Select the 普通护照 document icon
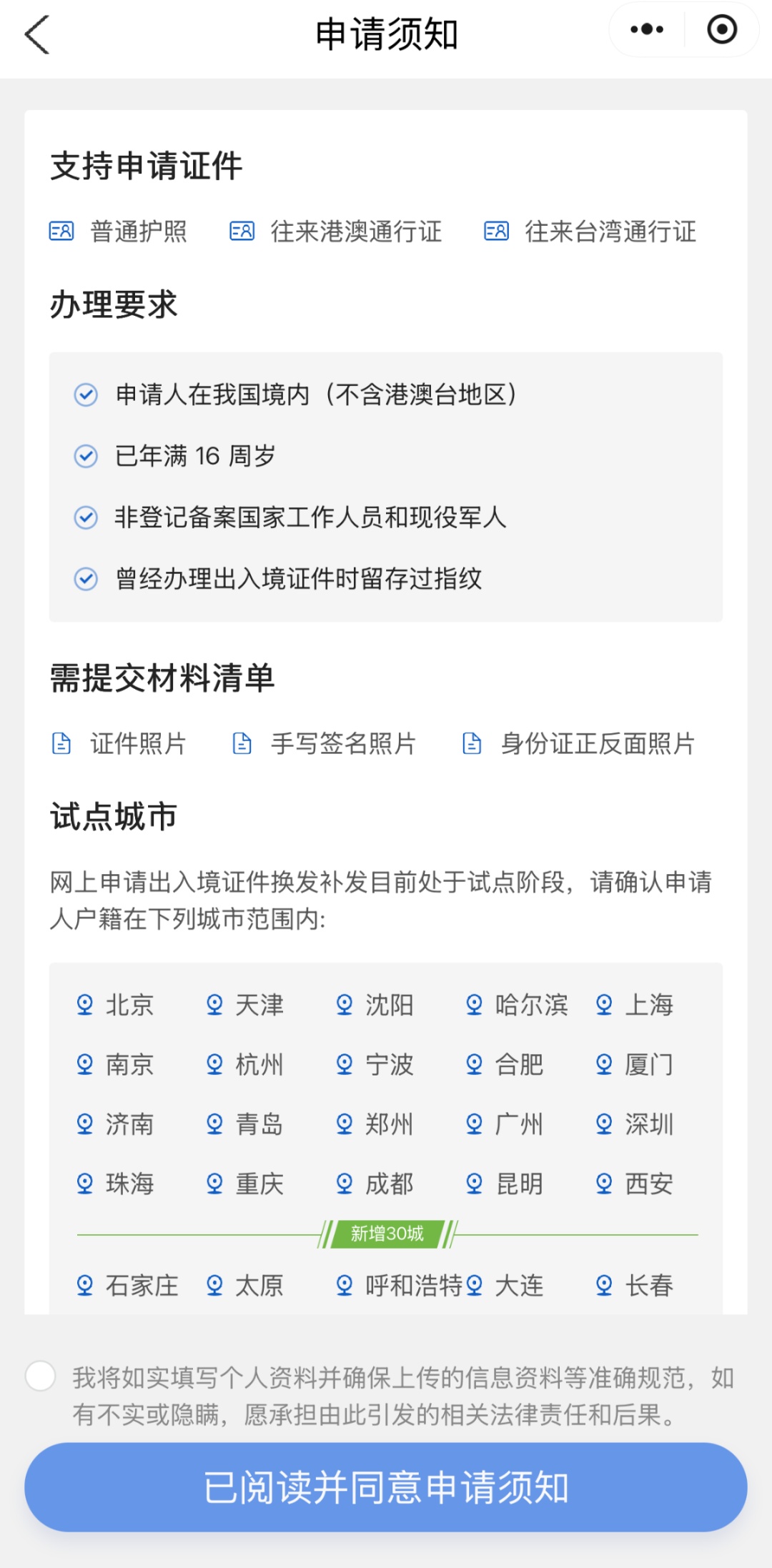 [x=63, y=232]
